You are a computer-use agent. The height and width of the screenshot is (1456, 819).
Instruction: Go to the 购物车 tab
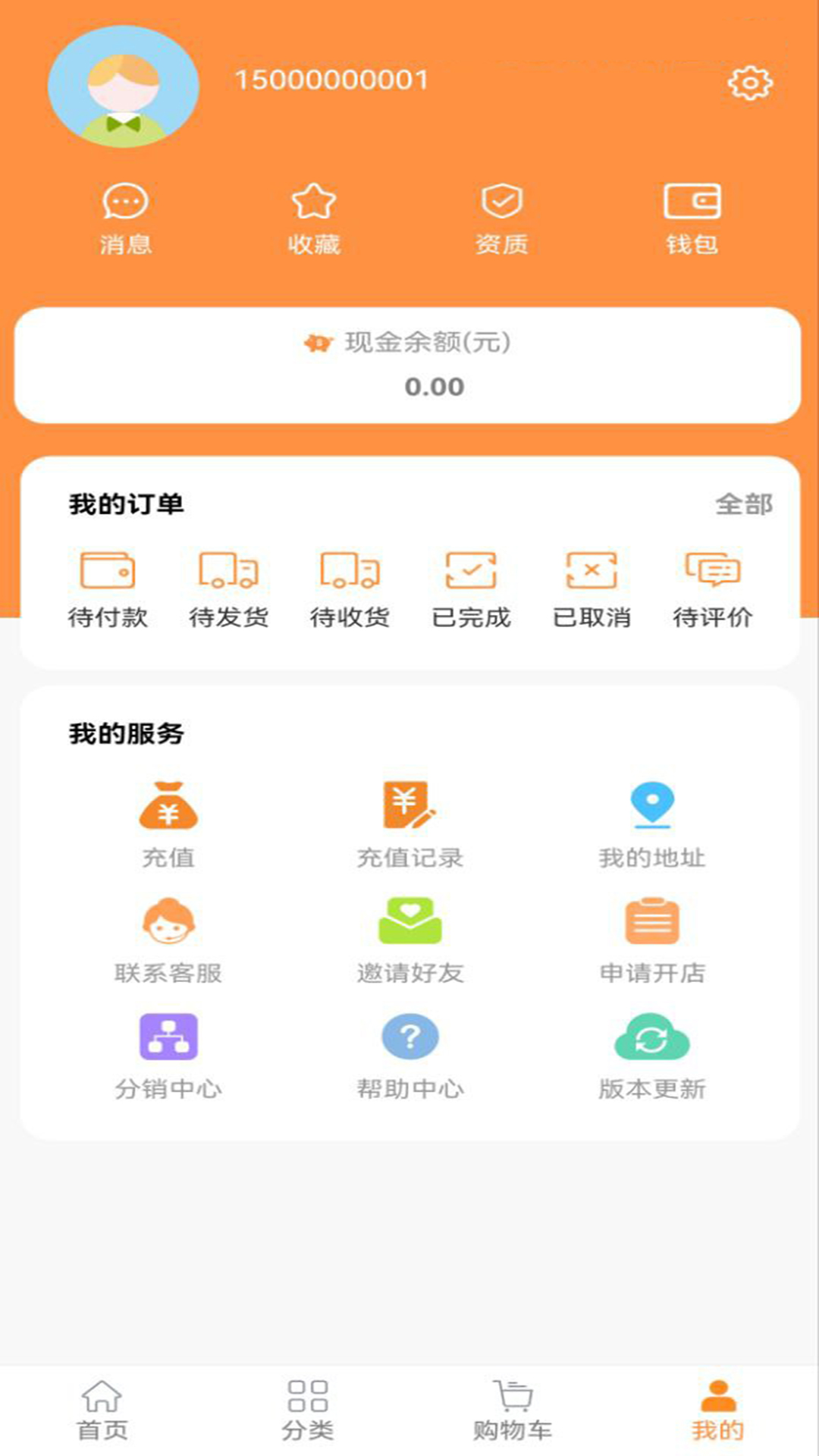coord(513,1410)
